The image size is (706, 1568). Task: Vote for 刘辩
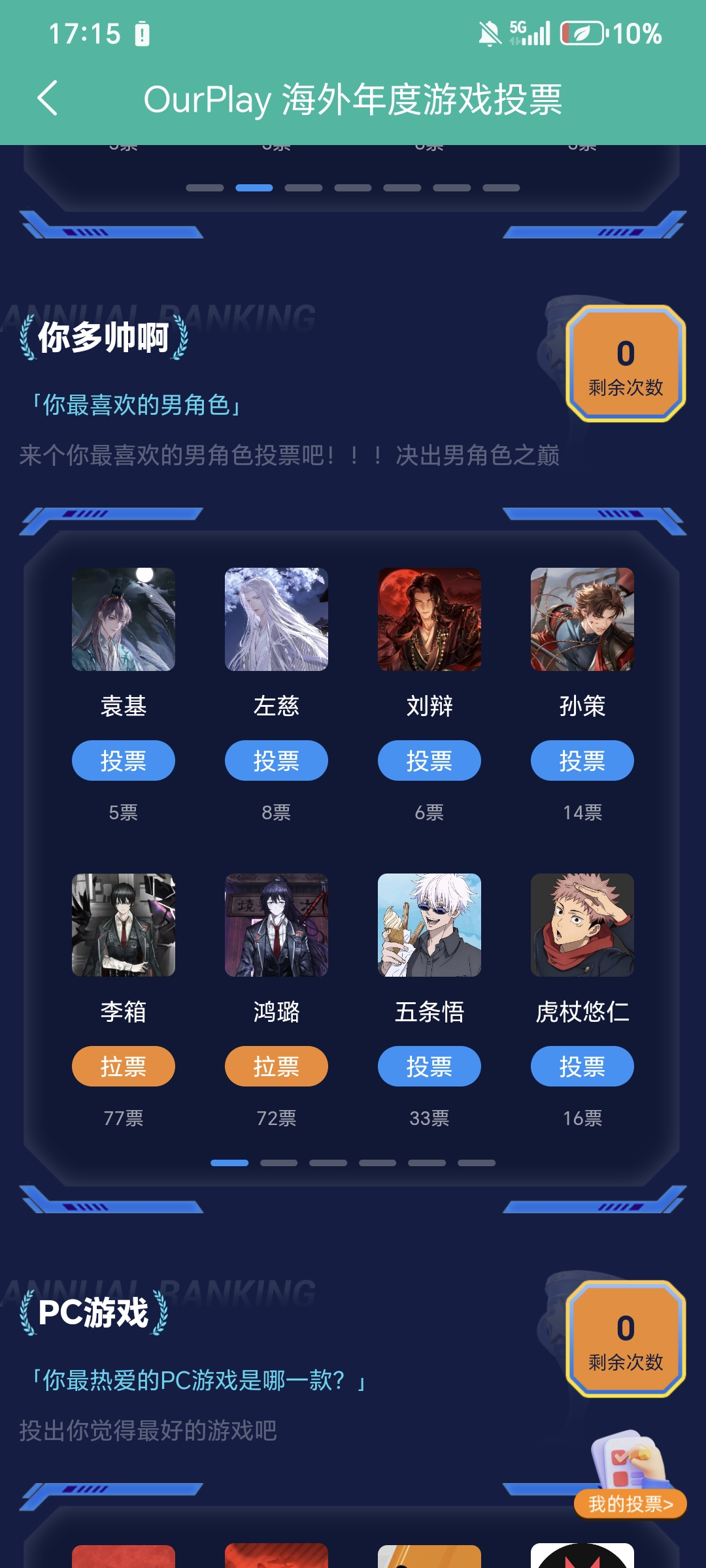coord(429,760)
